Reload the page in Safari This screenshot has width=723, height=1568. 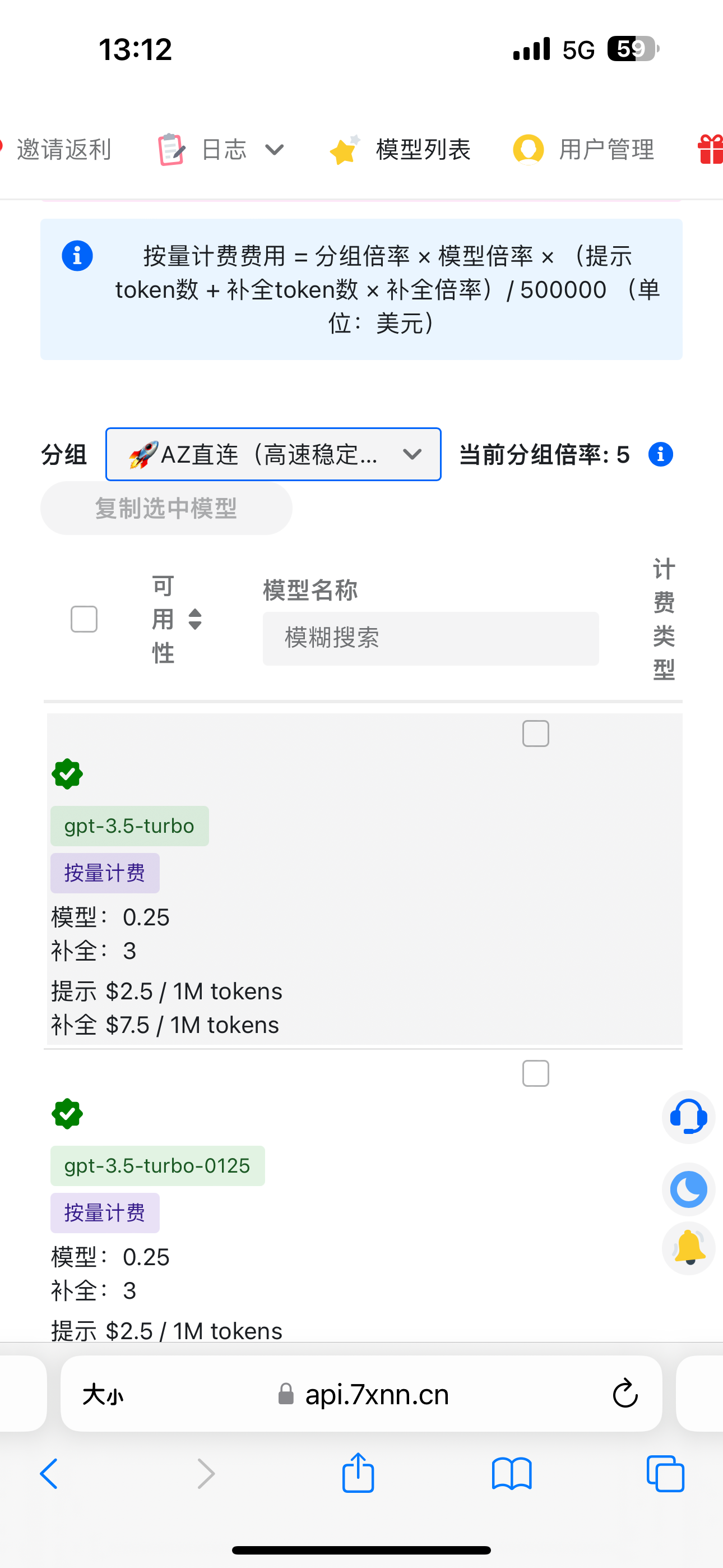pyautogui.click(x=625, y=1393)
